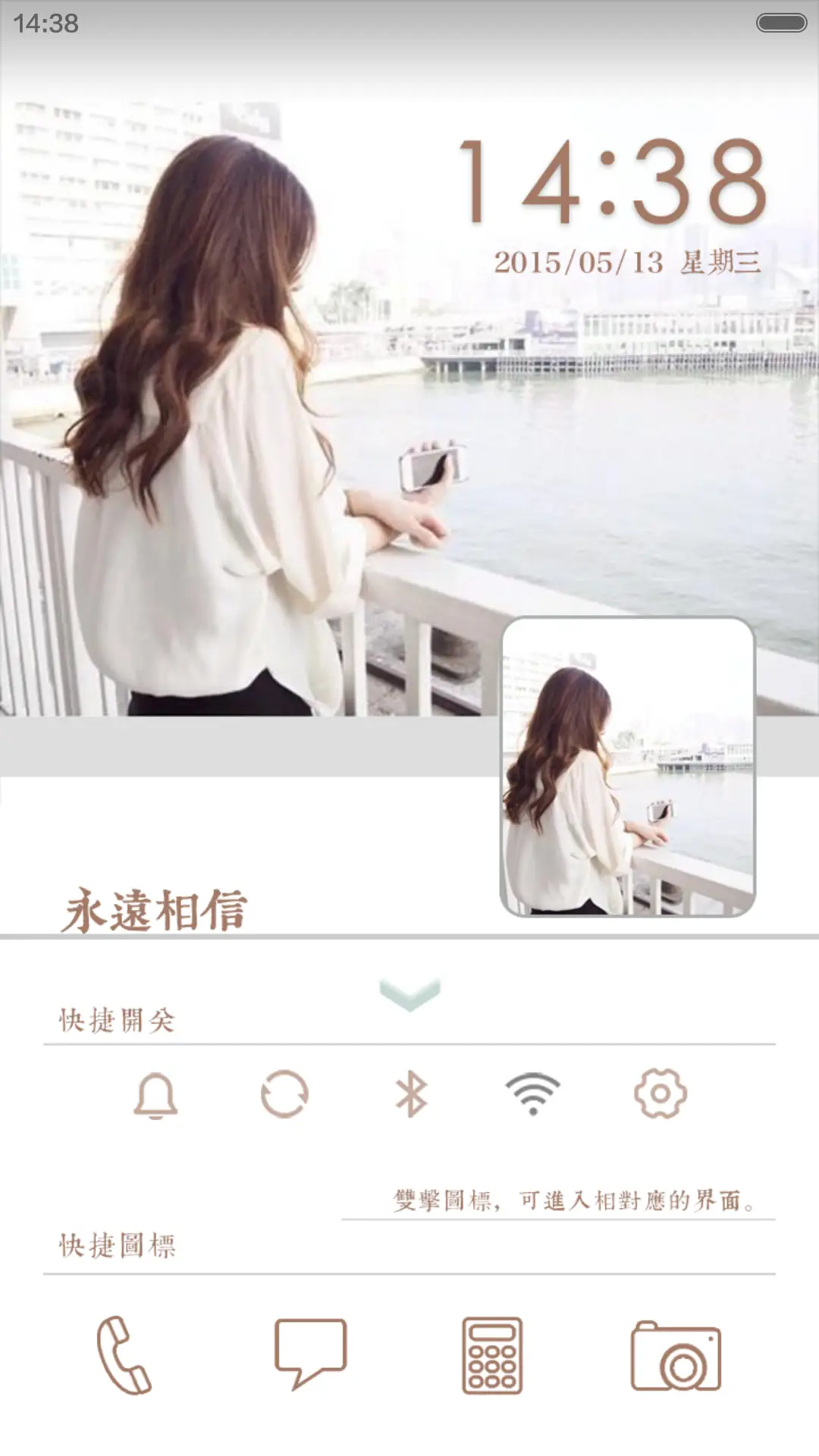
Task: Launch the calculator icon
Action: (493, 1357)
